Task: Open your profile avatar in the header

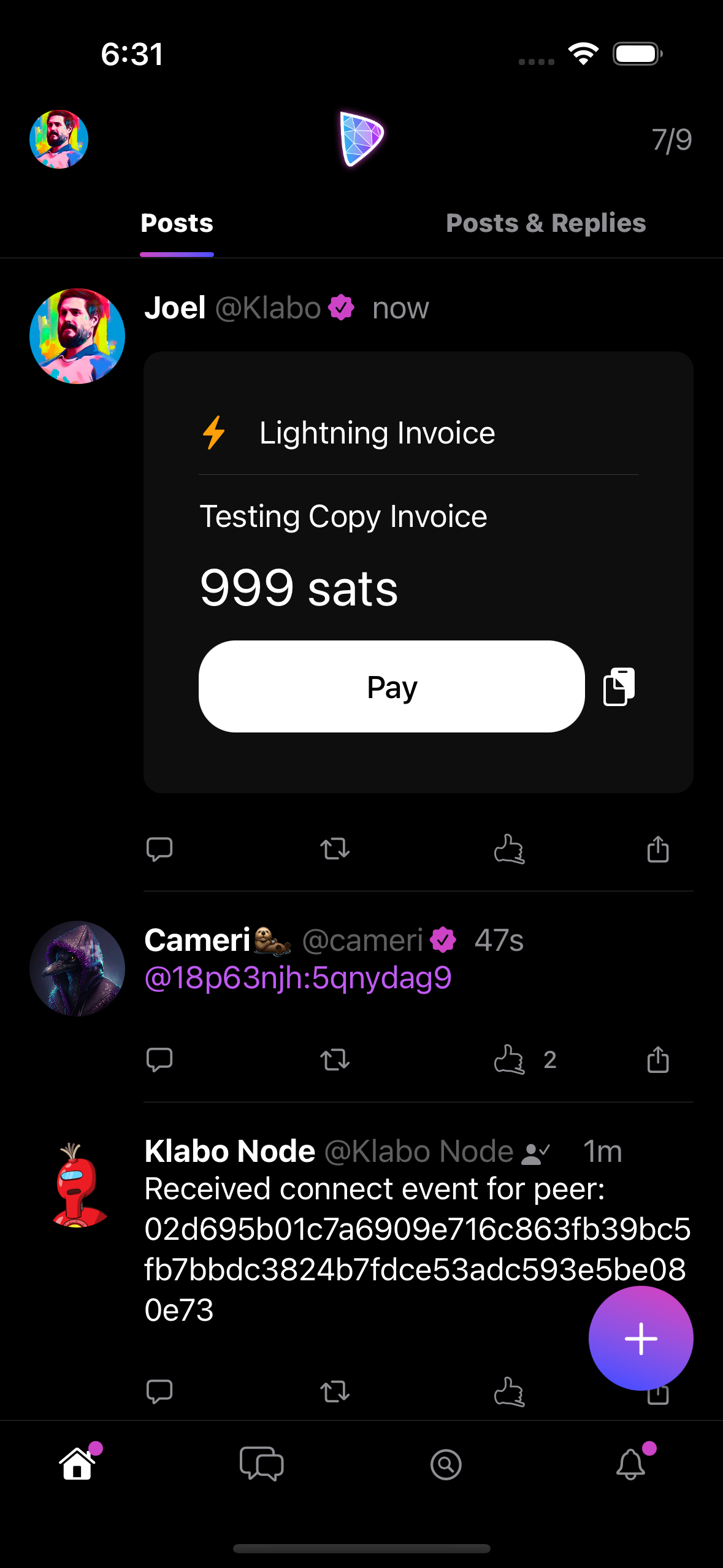Action: coord(59,139)
